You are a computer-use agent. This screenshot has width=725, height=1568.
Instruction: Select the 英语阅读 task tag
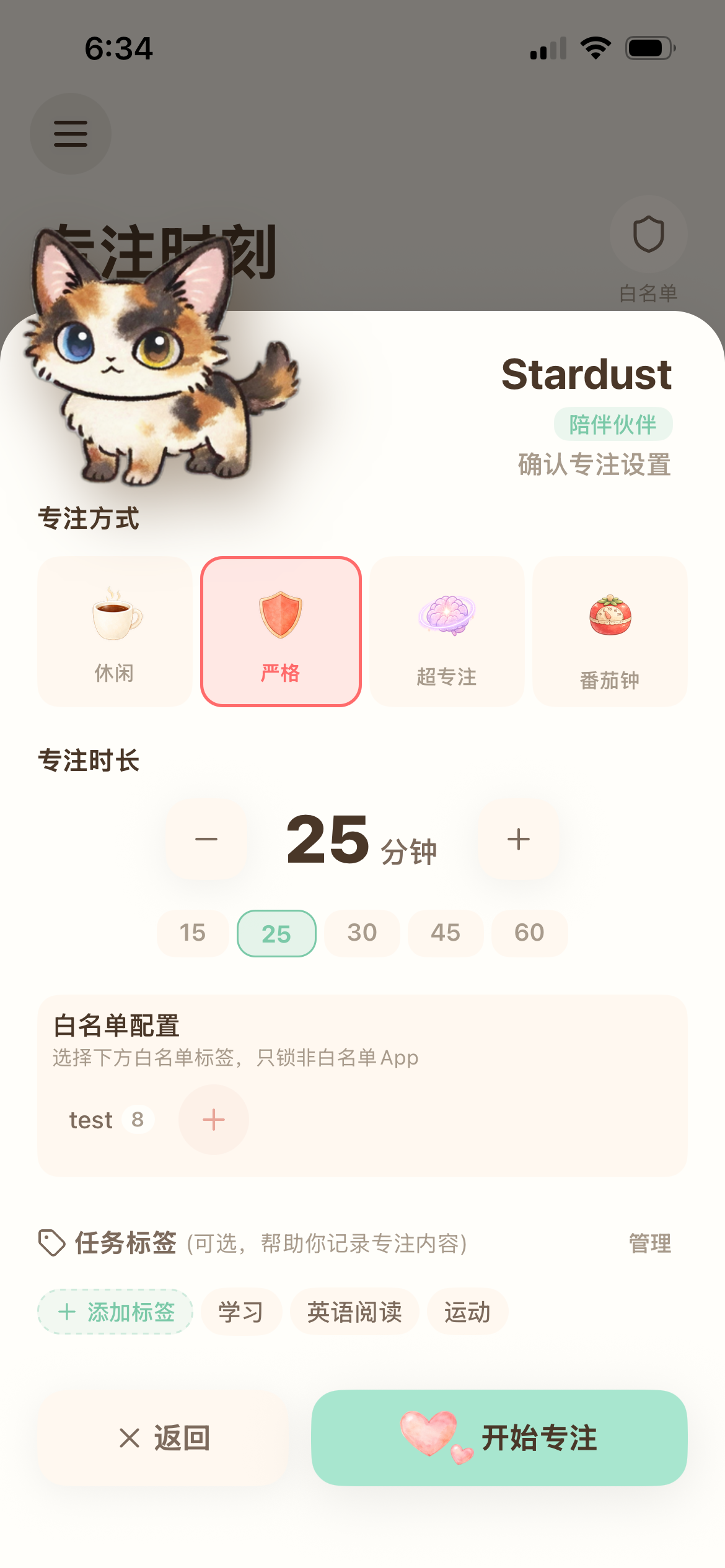tap(354, 1312)
